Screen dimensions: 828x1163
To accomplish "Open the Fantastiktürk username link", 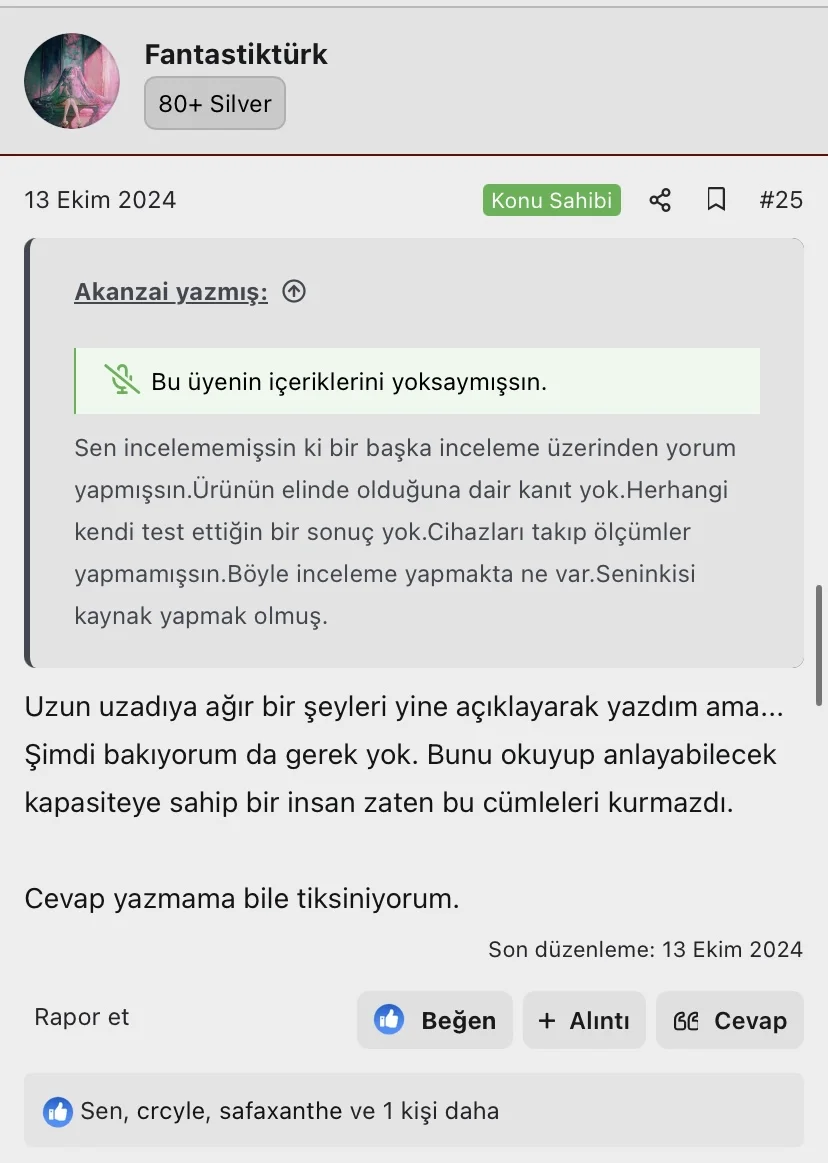I will coord(236,54).
